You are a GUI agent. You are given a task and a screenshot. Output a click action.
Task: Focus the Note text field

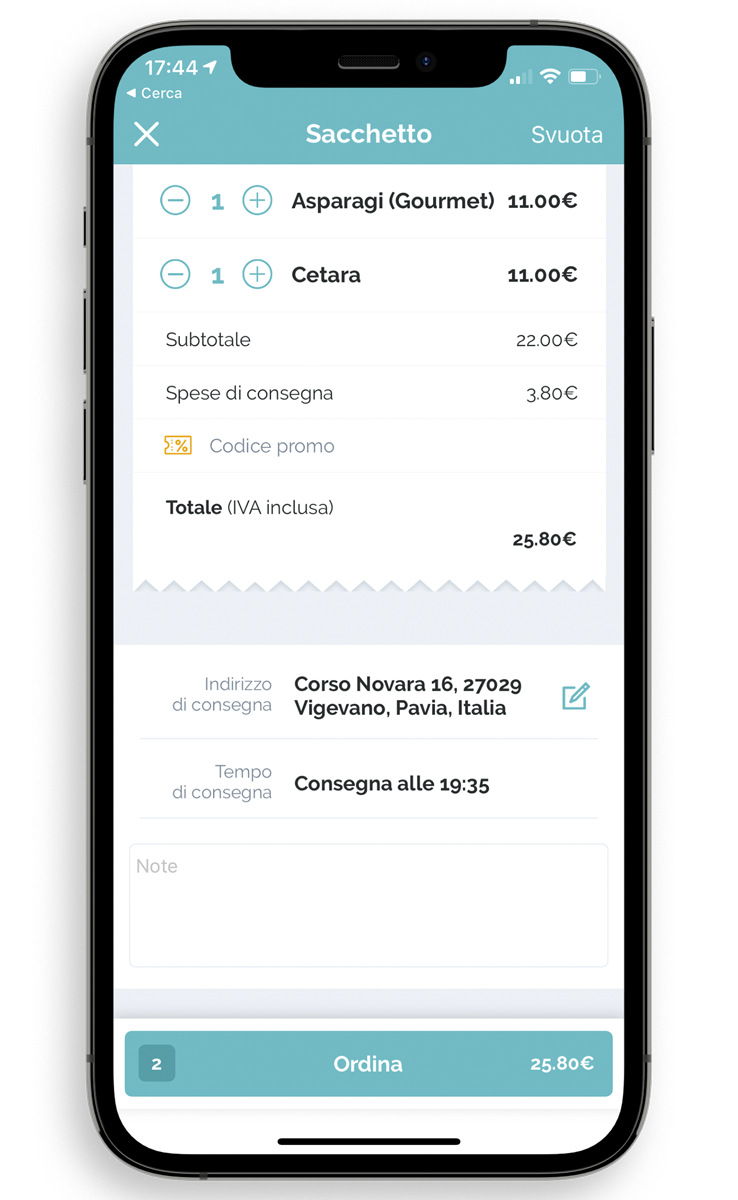click(368, 905)
